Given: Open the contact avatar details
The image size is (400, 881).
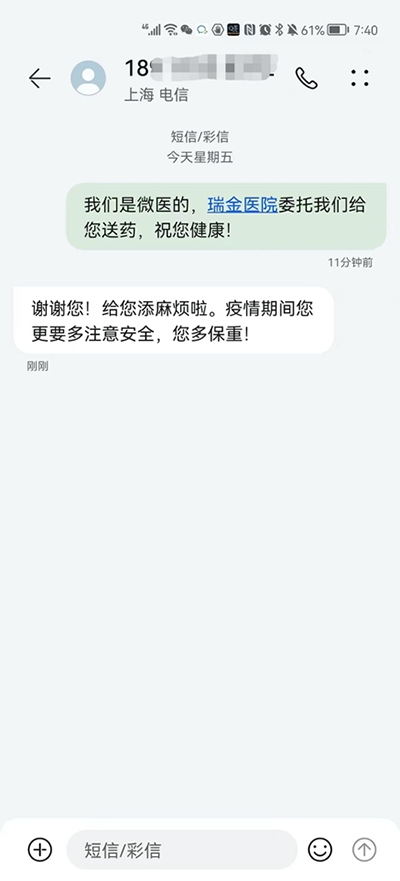Looking at the screenshot, I should [88, 78].
